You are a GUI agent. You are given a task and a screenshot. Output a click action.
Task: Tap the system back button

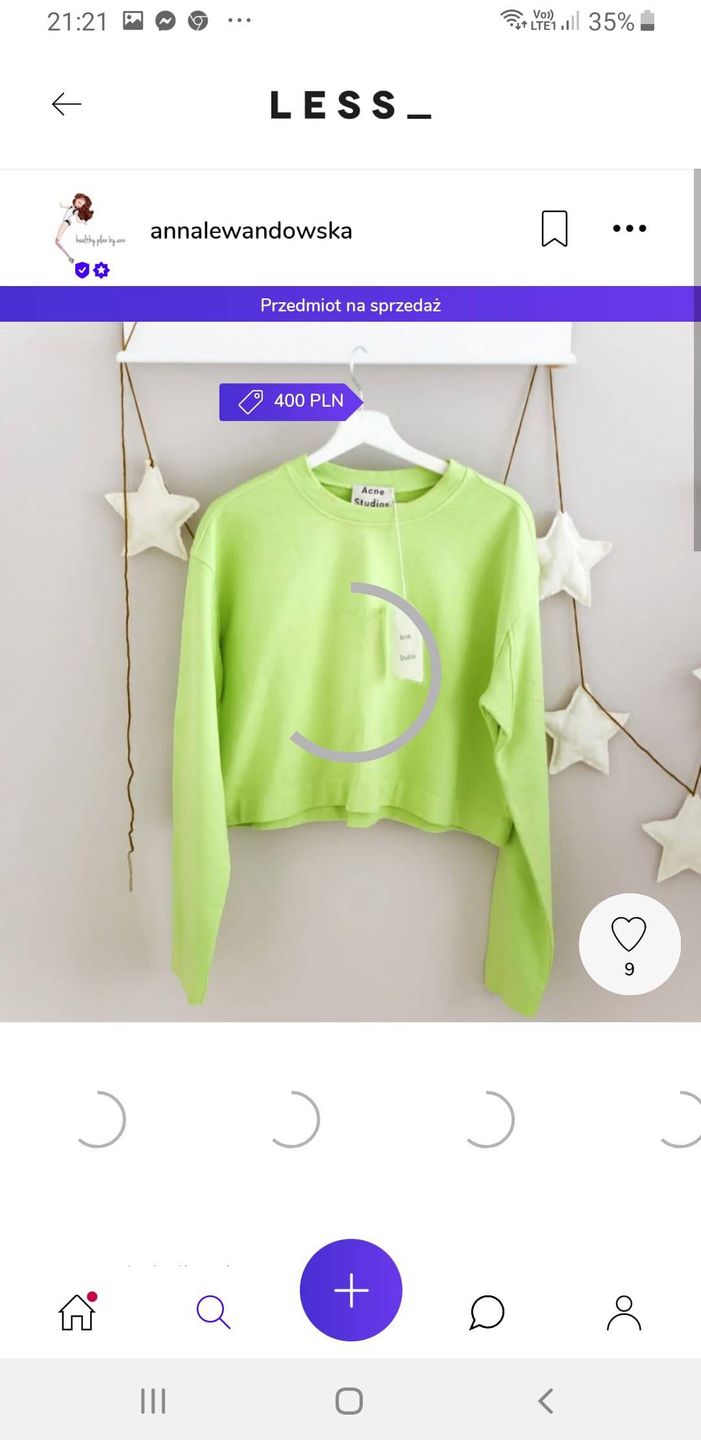[x=545, y=1401]
